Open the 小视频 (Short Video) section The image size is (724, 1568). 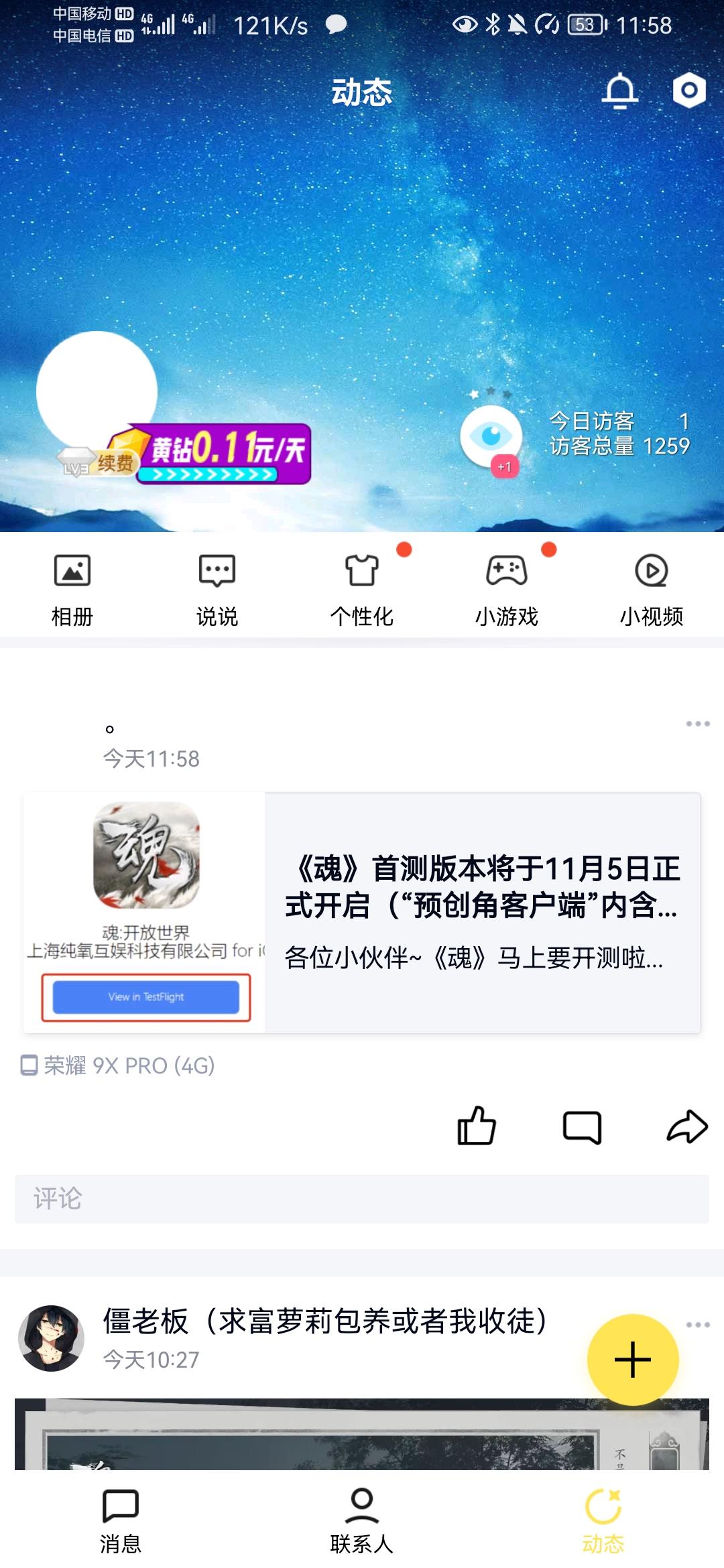[x=652, y=586]
